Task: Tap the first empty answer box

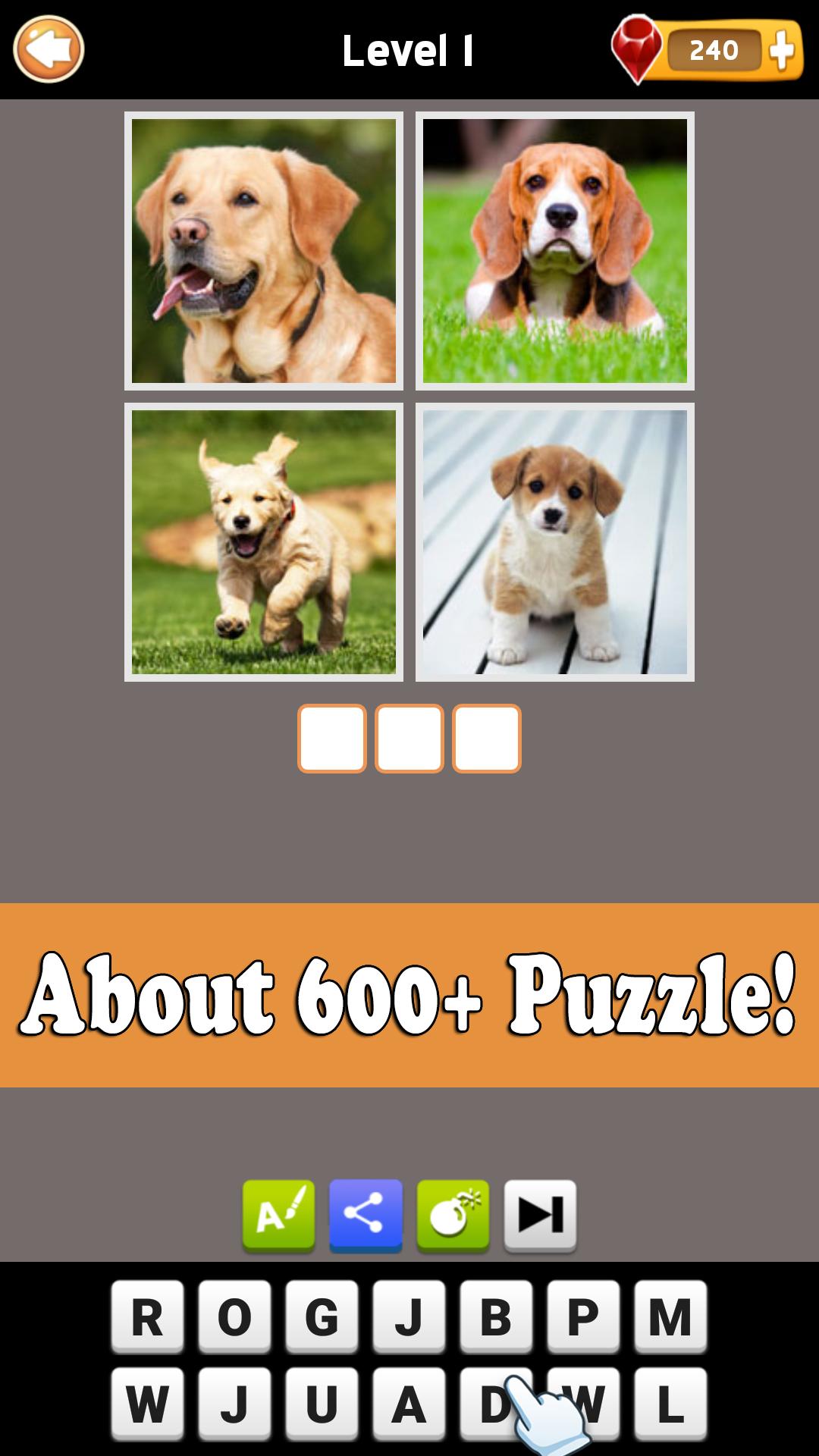Action: (x=332, y=739)
